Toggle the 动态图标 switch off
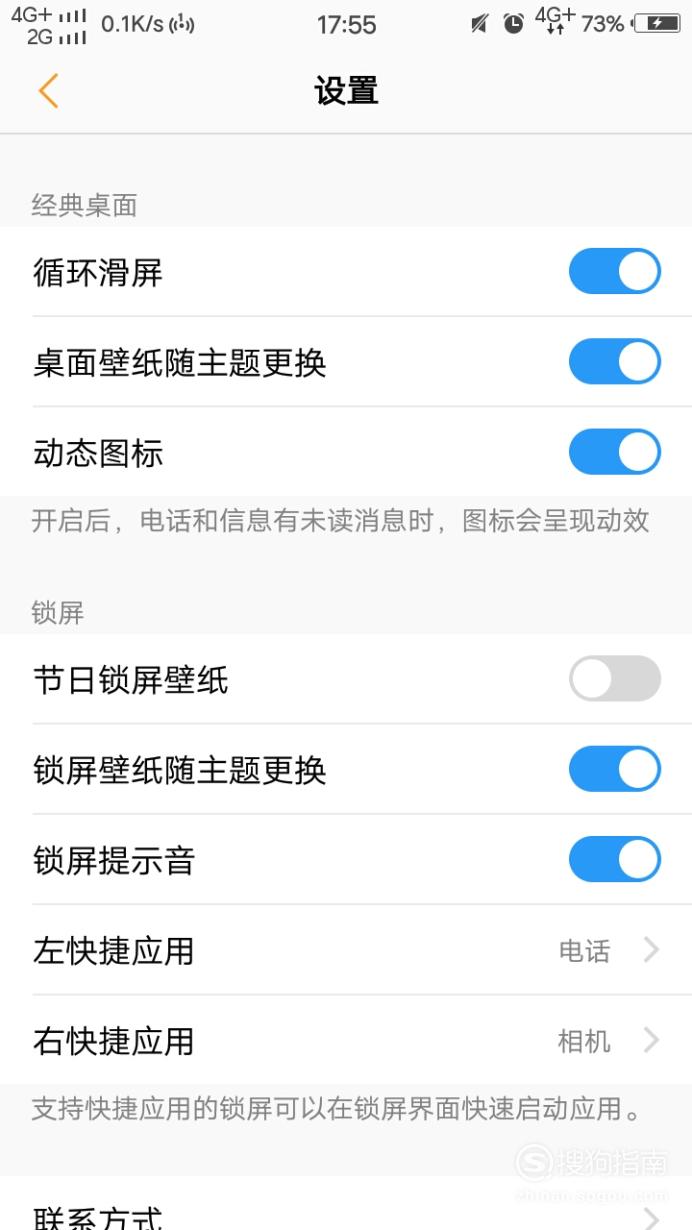Screen dimensions: 692x1230 click(615, 452)
